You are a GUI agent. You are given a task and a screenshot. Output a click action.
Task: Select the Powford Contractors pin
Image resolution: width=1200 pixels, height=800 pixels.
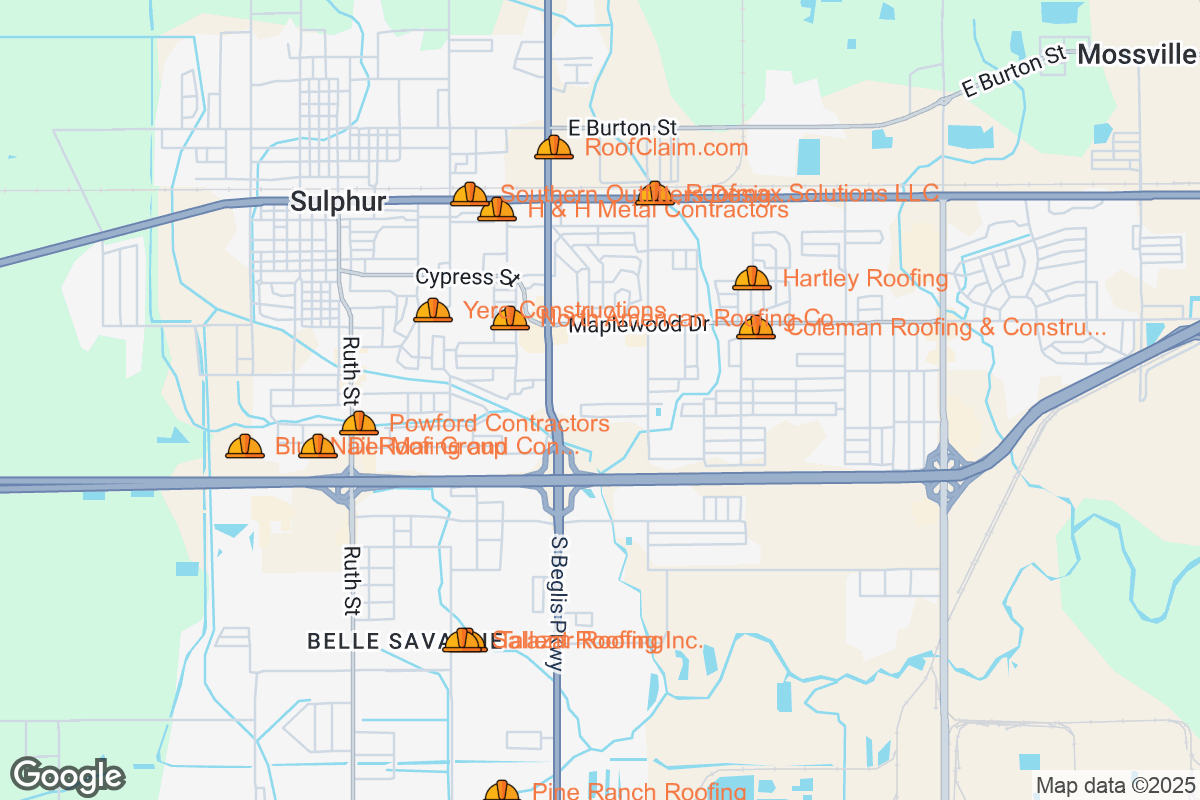(x=359, y=424)
